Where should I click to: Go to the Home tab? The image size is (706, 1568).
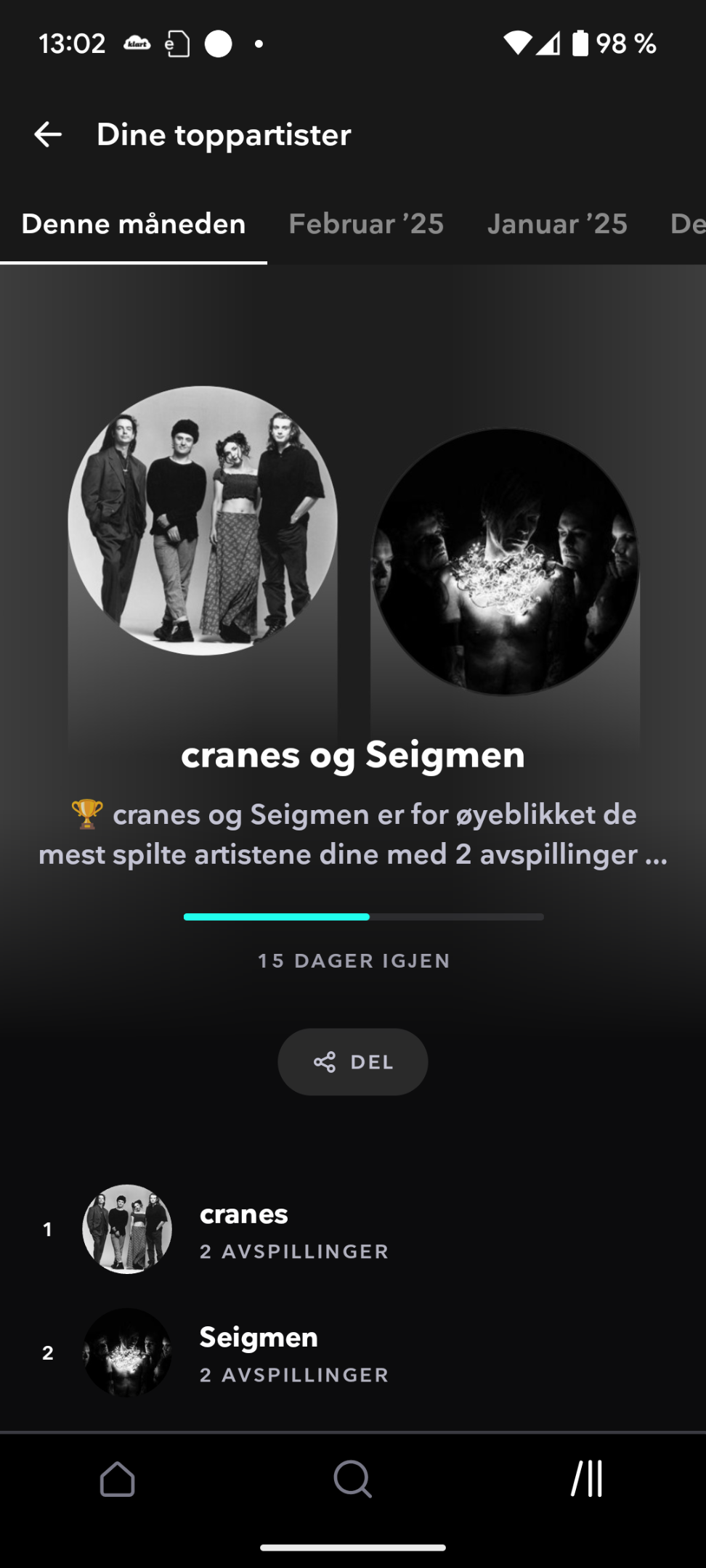(118, 1479)
